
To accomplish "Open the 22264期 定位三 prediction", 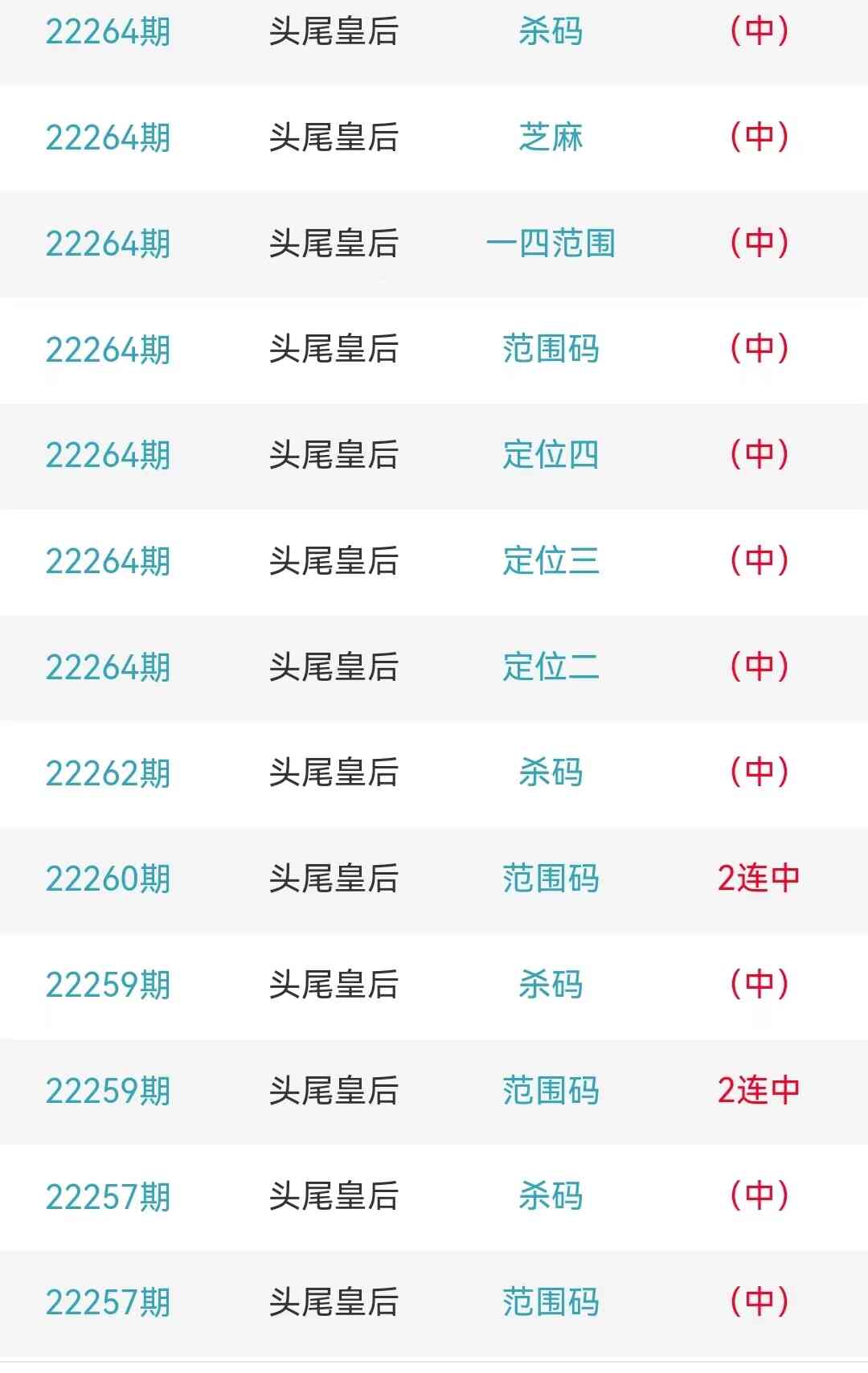I will point(551,561).
